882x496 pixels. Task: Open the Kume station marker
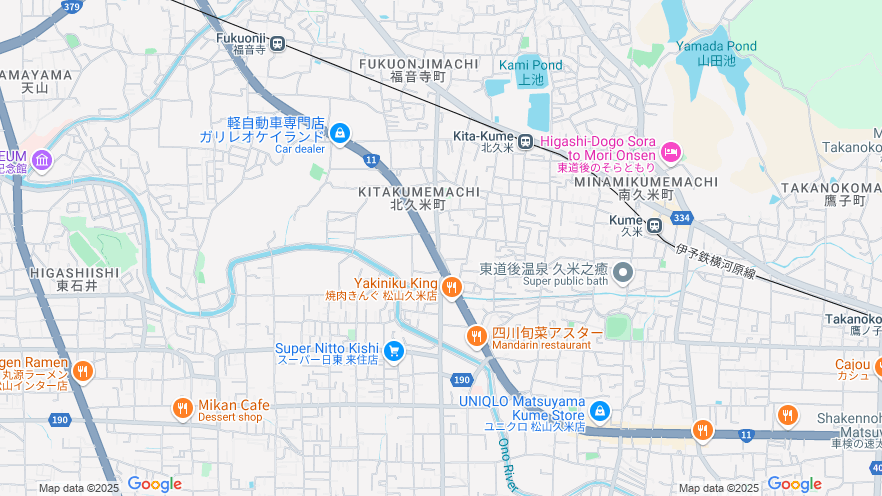654,225
